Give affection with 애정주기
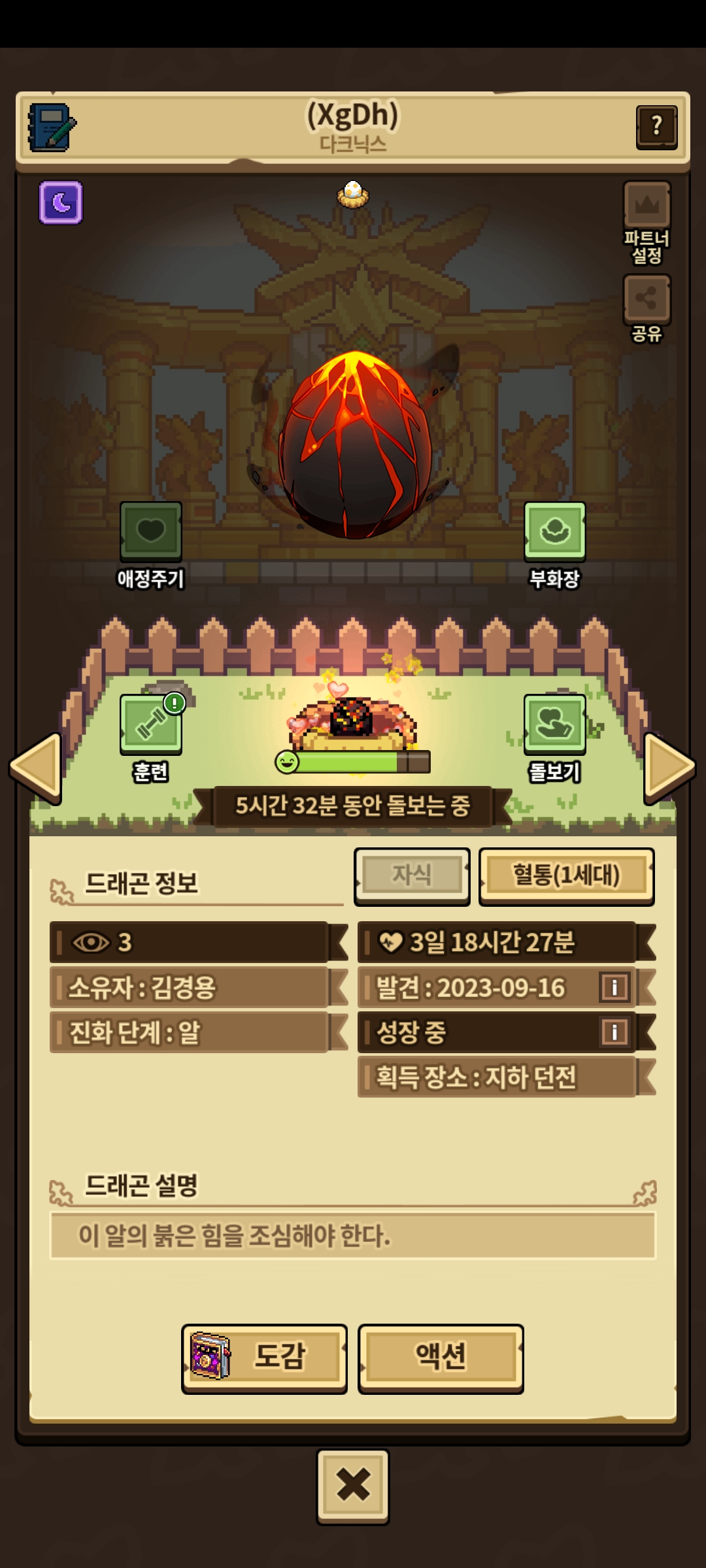This screenshot has width=706, height=1568. pyautogui.click(x=151, y=545)
